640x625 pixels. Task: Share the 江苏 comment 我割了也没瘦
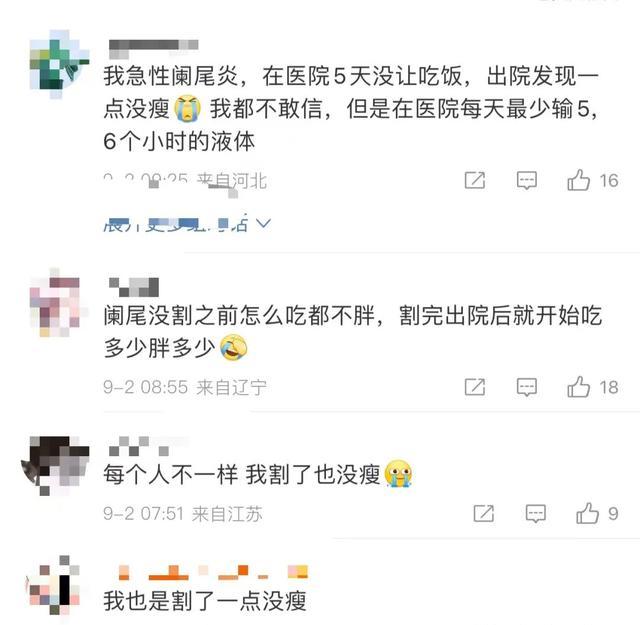click(484, 514)
